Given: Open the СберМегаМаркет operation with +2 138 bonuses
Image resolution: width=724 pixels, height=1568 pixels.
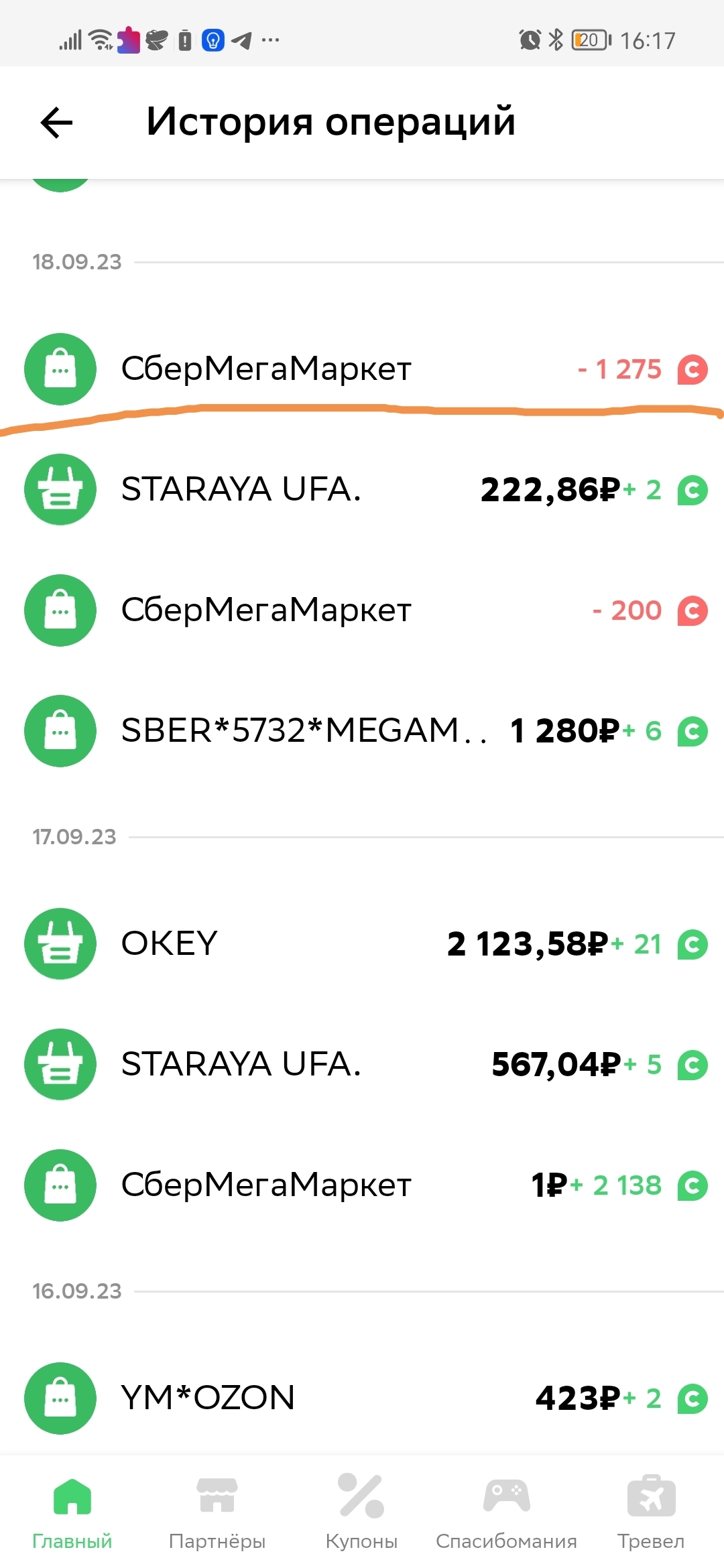Looking at the screenshot, I should tap(362, 1185).
